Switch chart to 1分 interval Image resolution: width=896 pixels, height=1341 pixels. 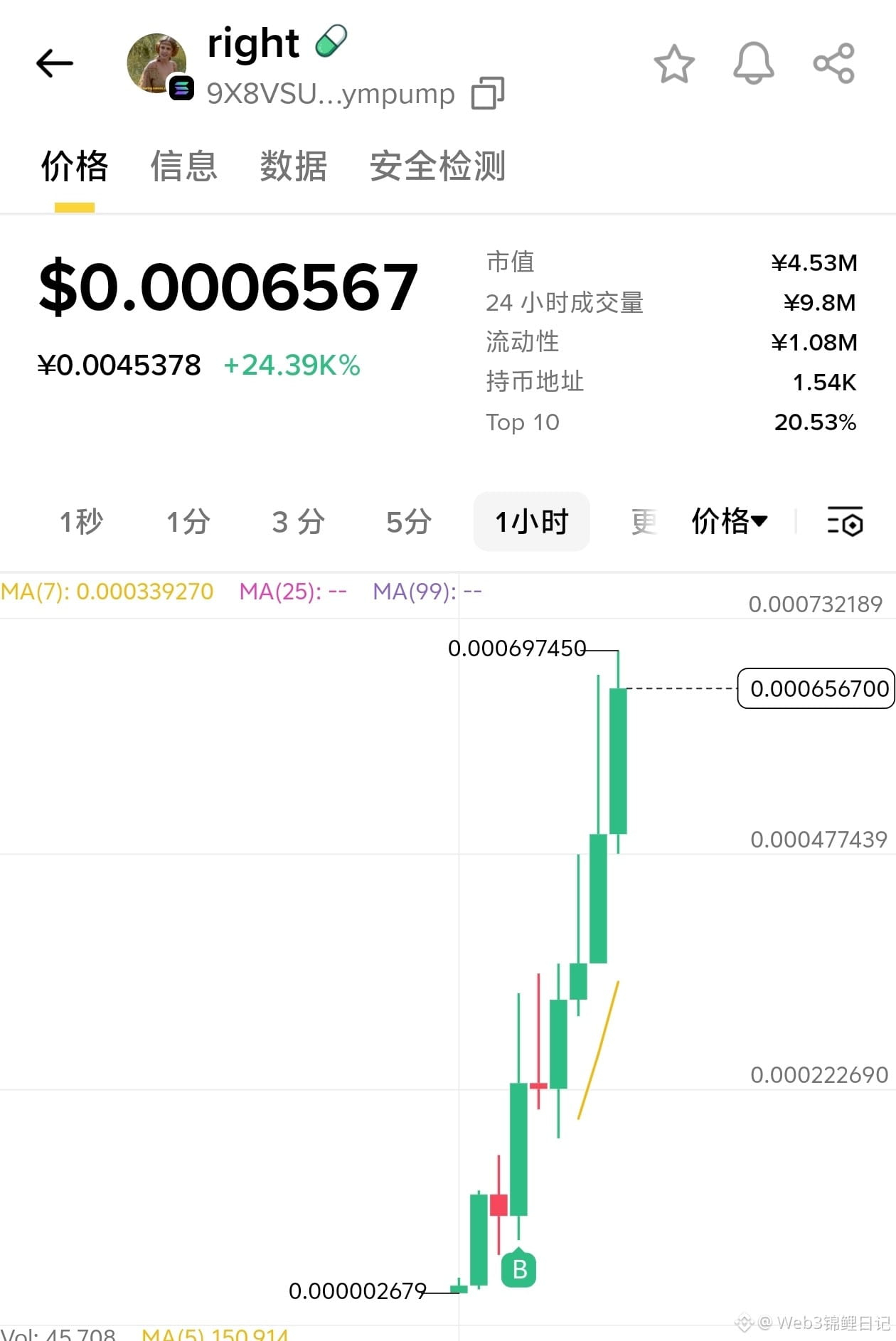(188, 522)
